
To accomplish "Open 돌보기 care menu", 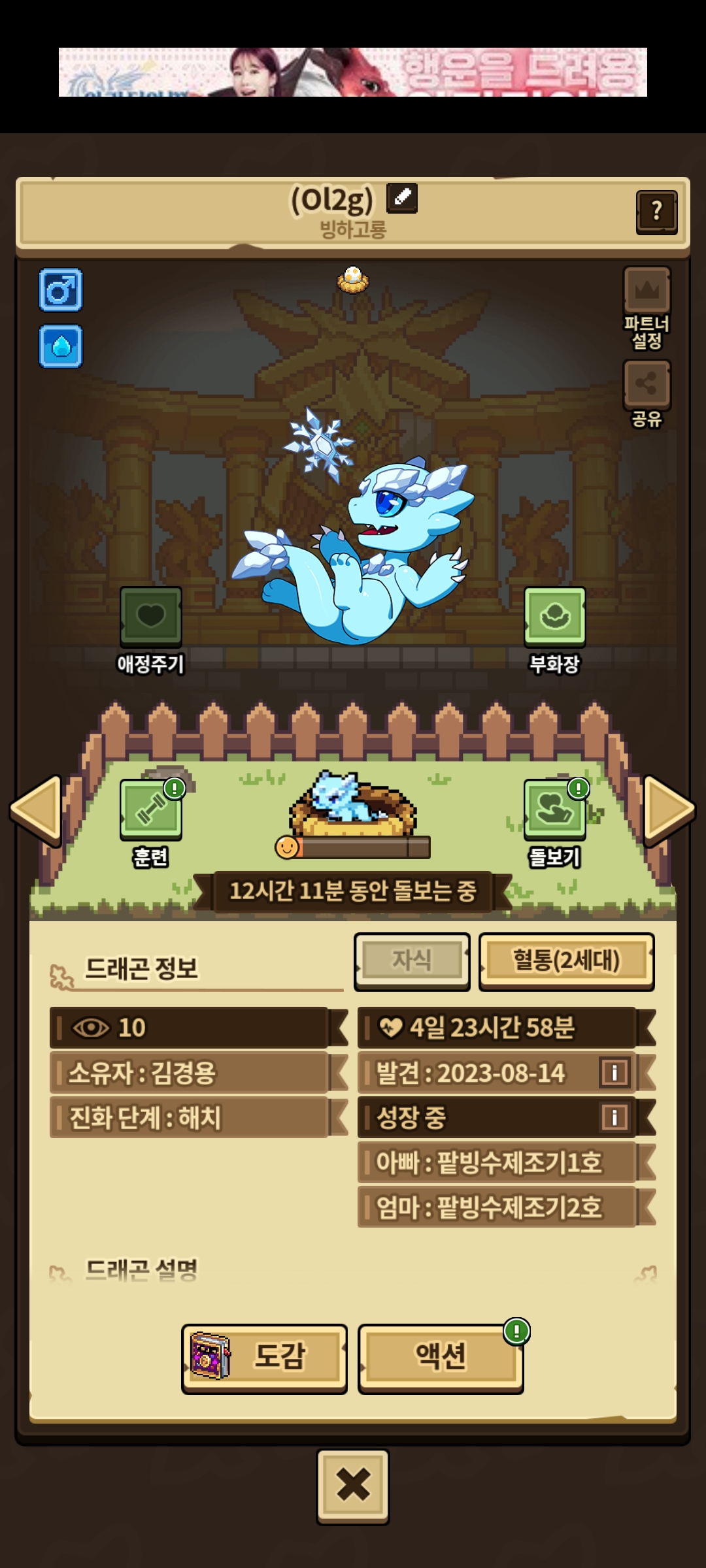I will pyautogui.click(x=554, y=810).
